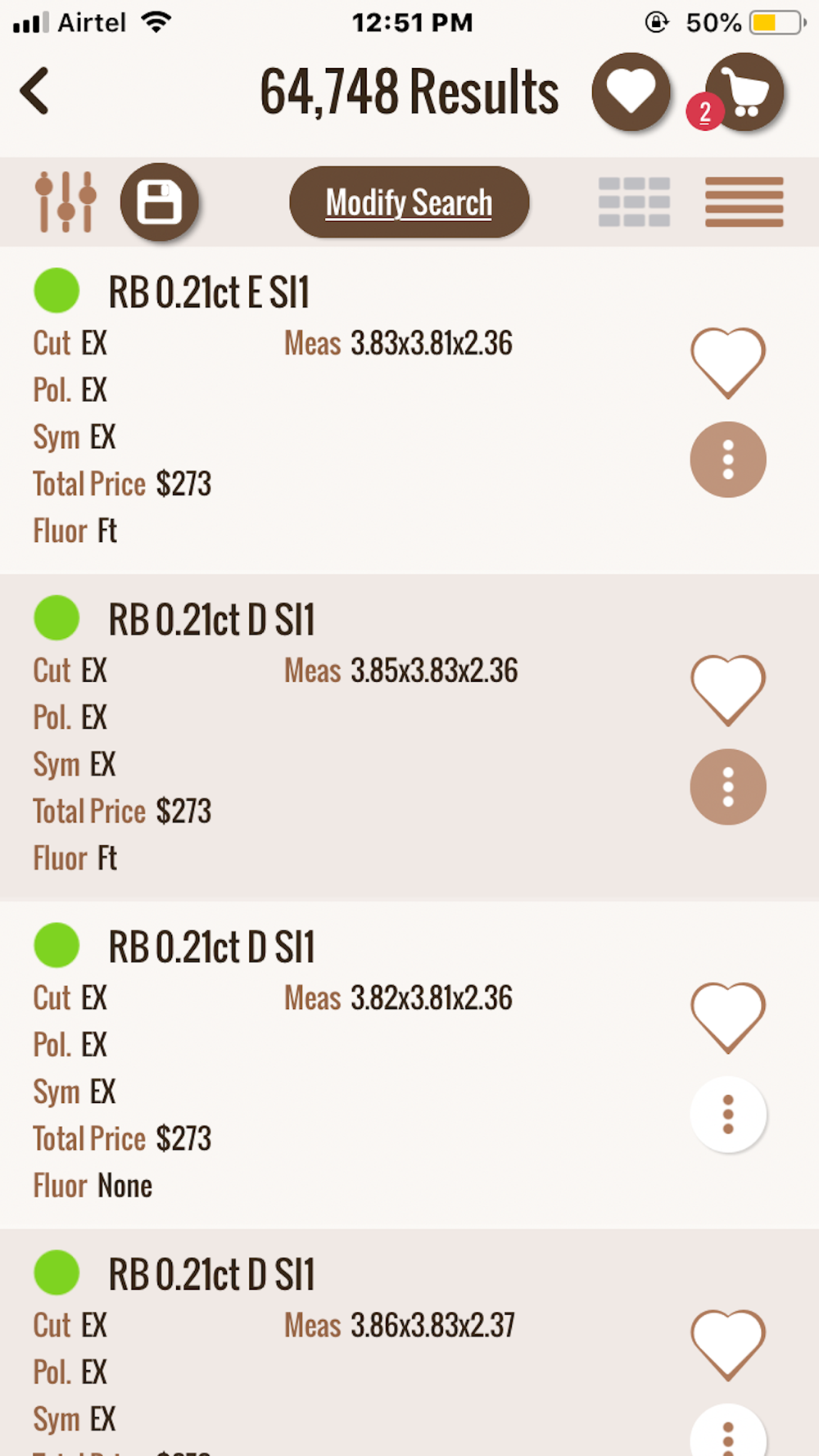Tap the Modify Search button
Viewport: 819px width, 1456px height.
(x=409, y=202)
